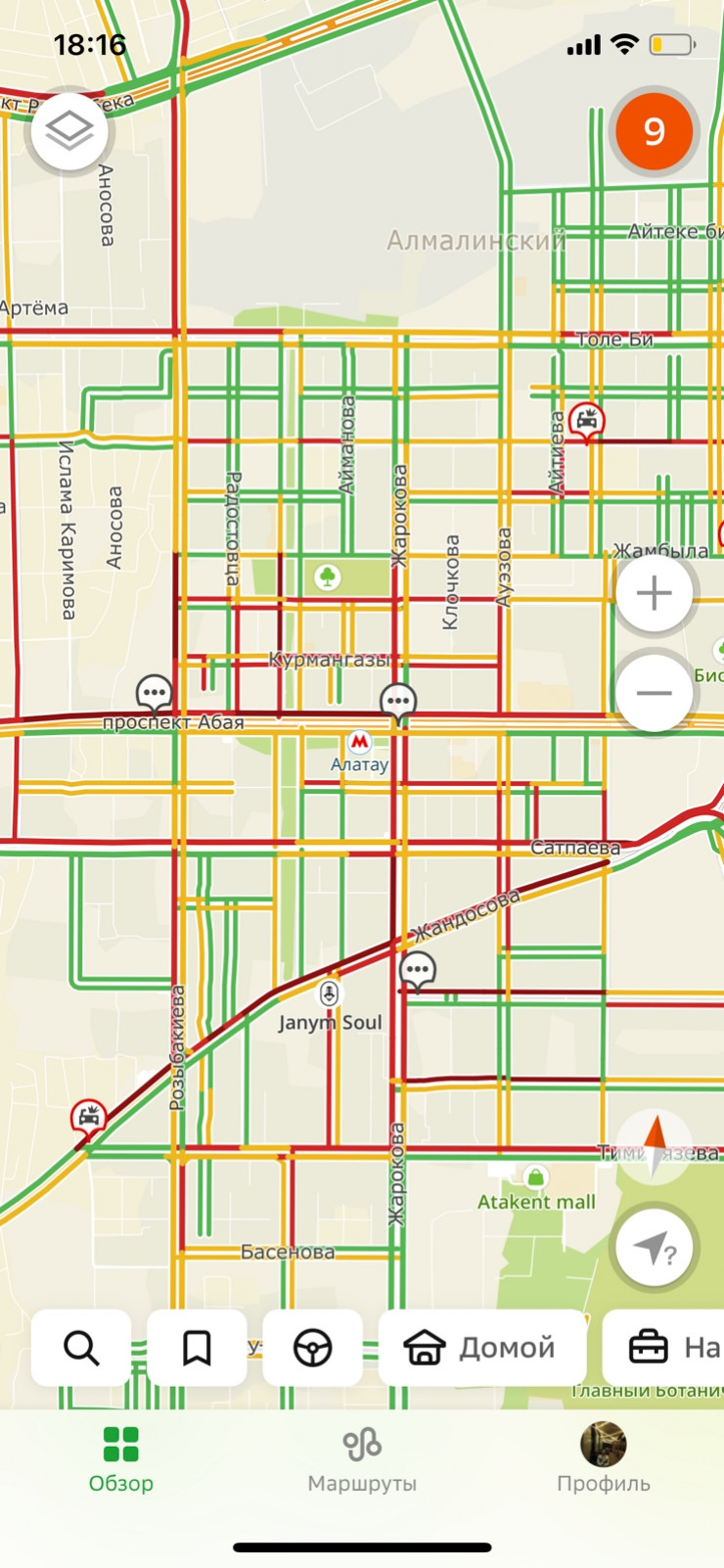Viewport: 724px width, 1568px height.
Task: Open the road accident marker near Айтиева
Action: coord(587,422)
